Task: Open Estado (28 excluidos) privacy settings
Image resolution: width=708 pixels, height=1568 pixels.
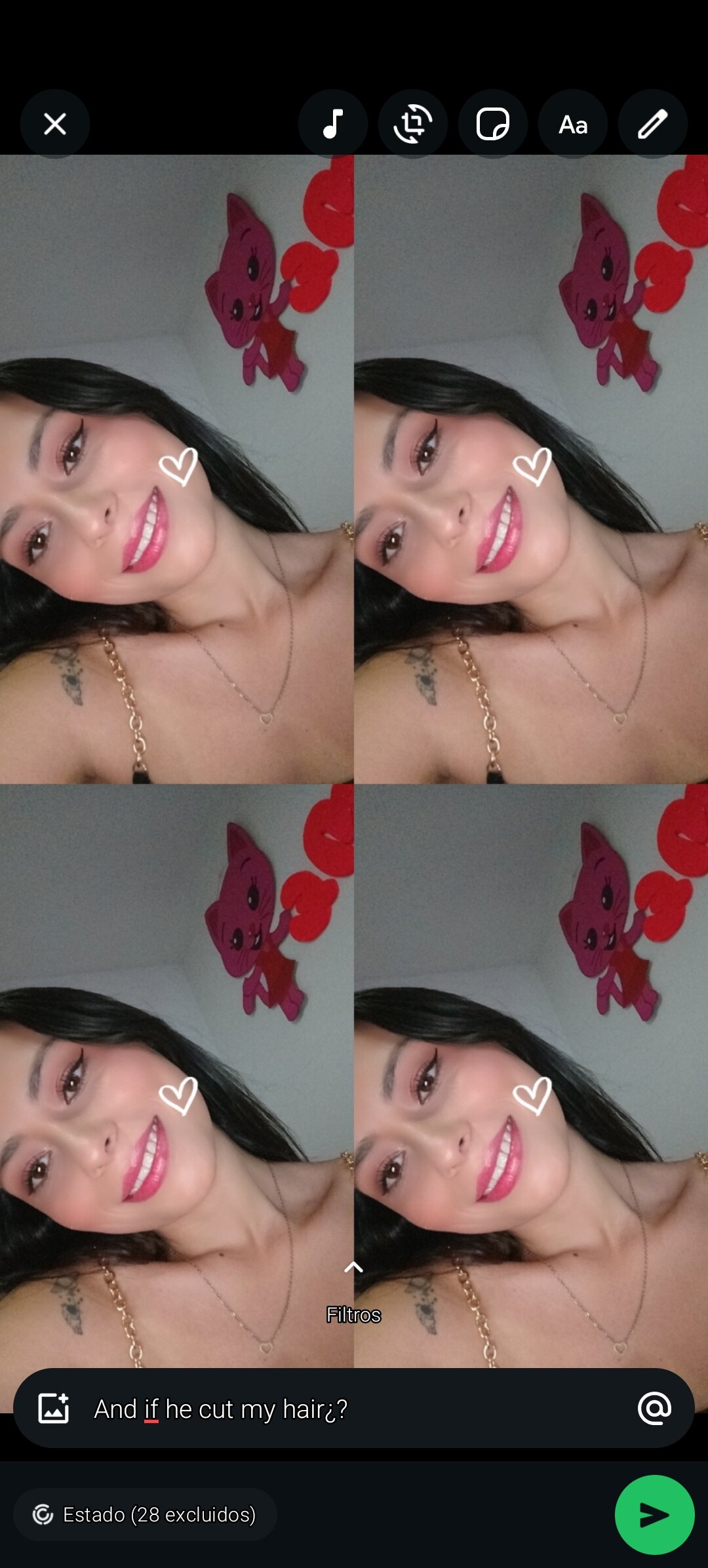Action: point(145,1514)
